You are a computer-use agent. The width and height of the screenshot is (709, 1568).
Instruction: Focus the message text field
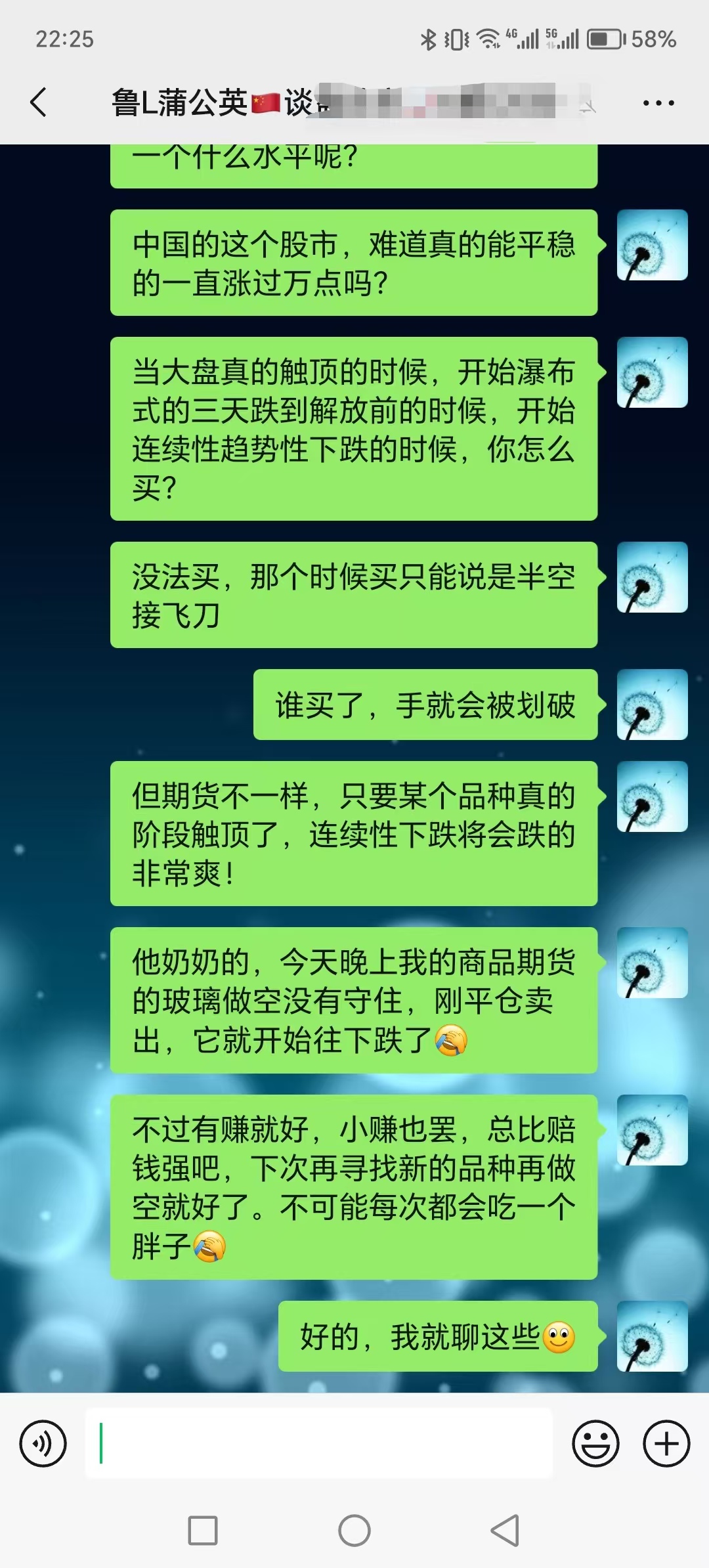pyautogui.click(x=319, y=1443)
